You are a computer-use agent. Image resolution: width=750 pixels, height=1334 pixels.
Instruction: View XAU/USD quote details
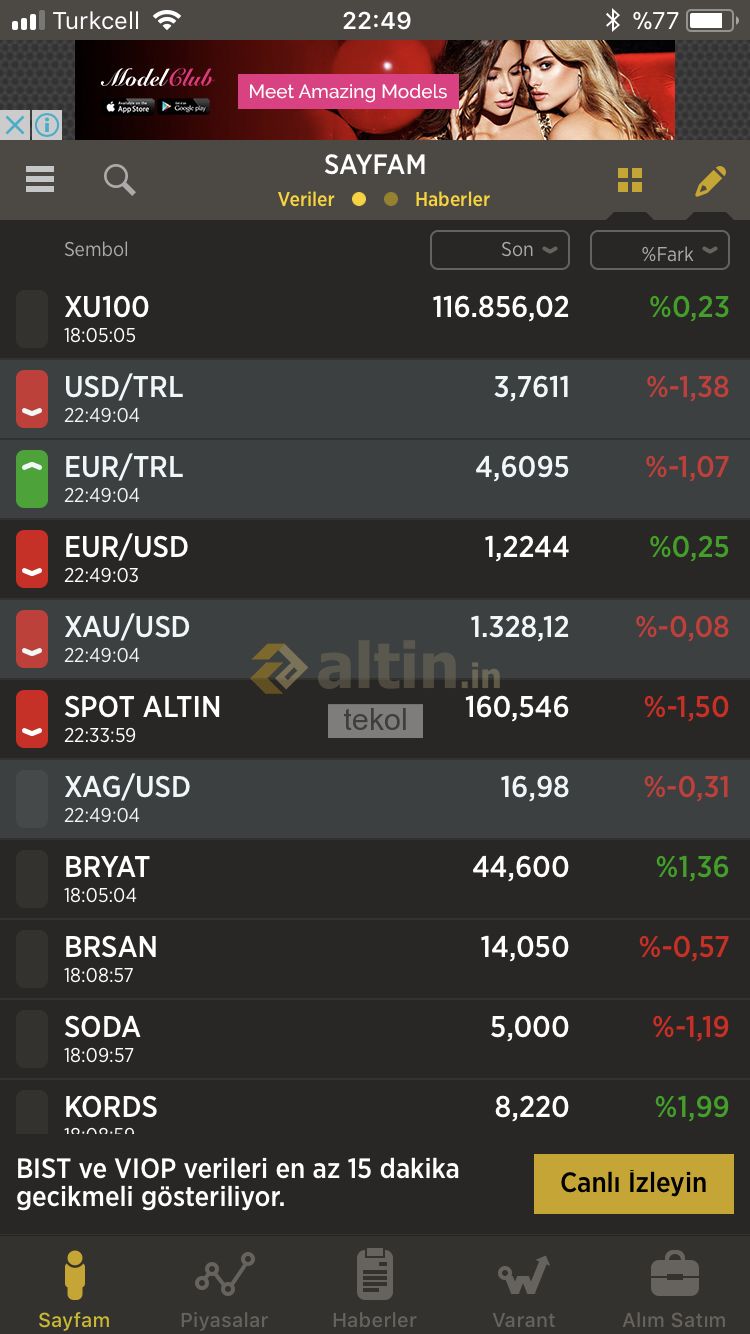(375, 640)
